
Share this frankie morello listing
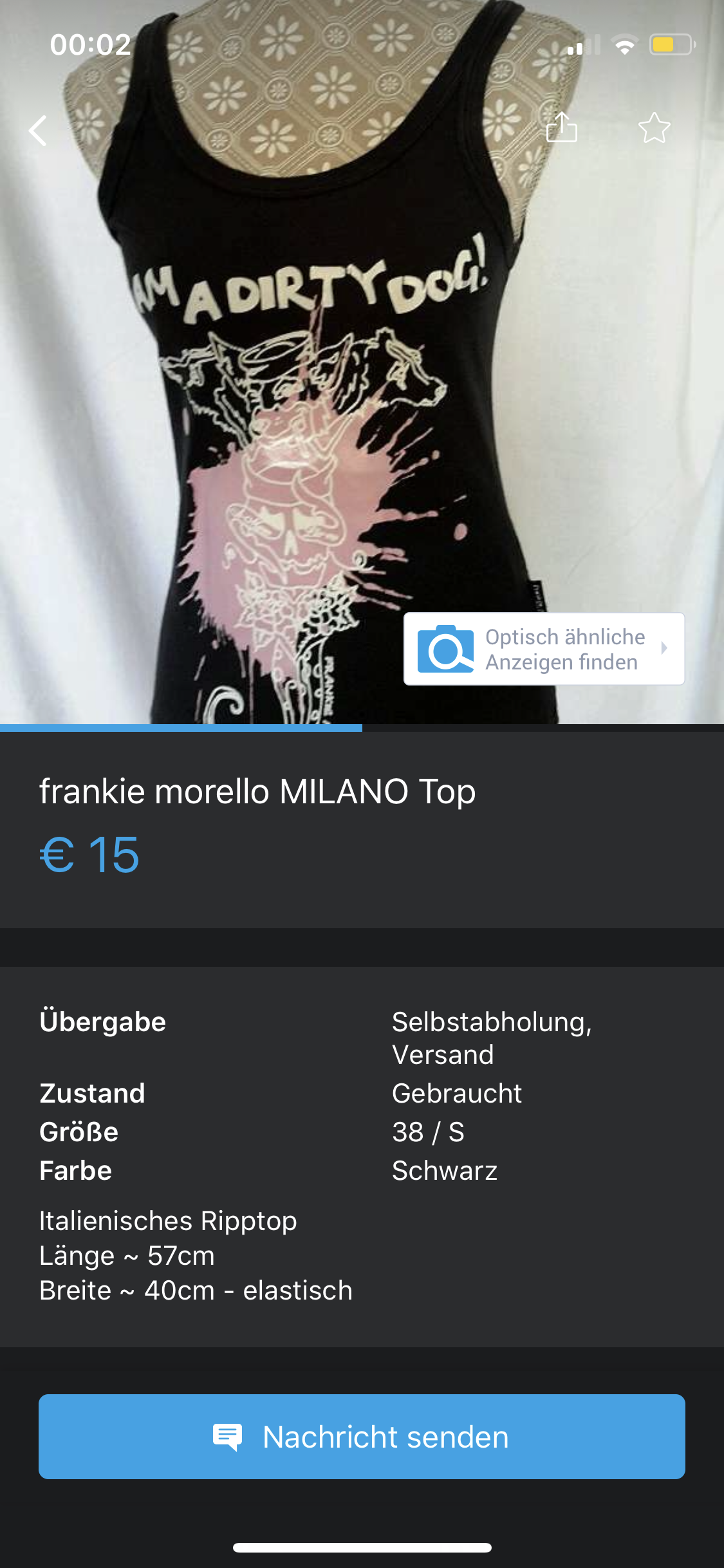tap(561, 127)
